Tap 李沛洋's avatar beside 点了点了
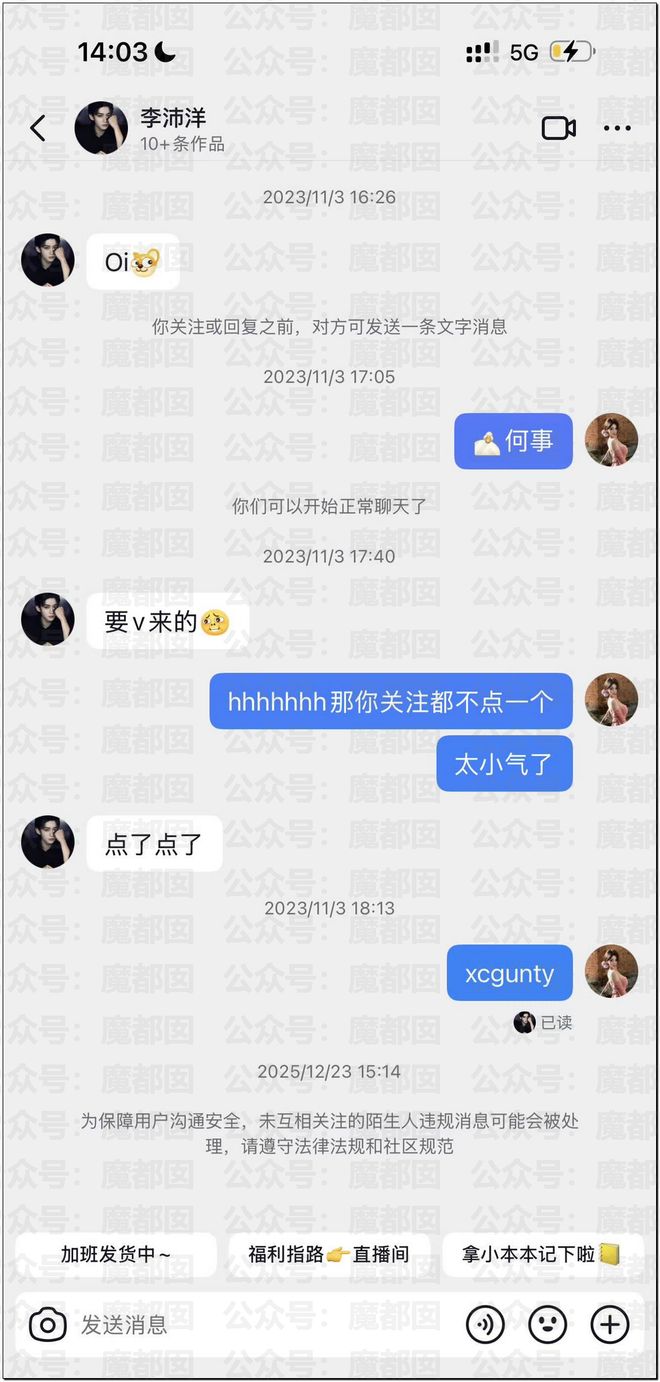This screenshot has width=660, height=1382. tap(48, 842)
